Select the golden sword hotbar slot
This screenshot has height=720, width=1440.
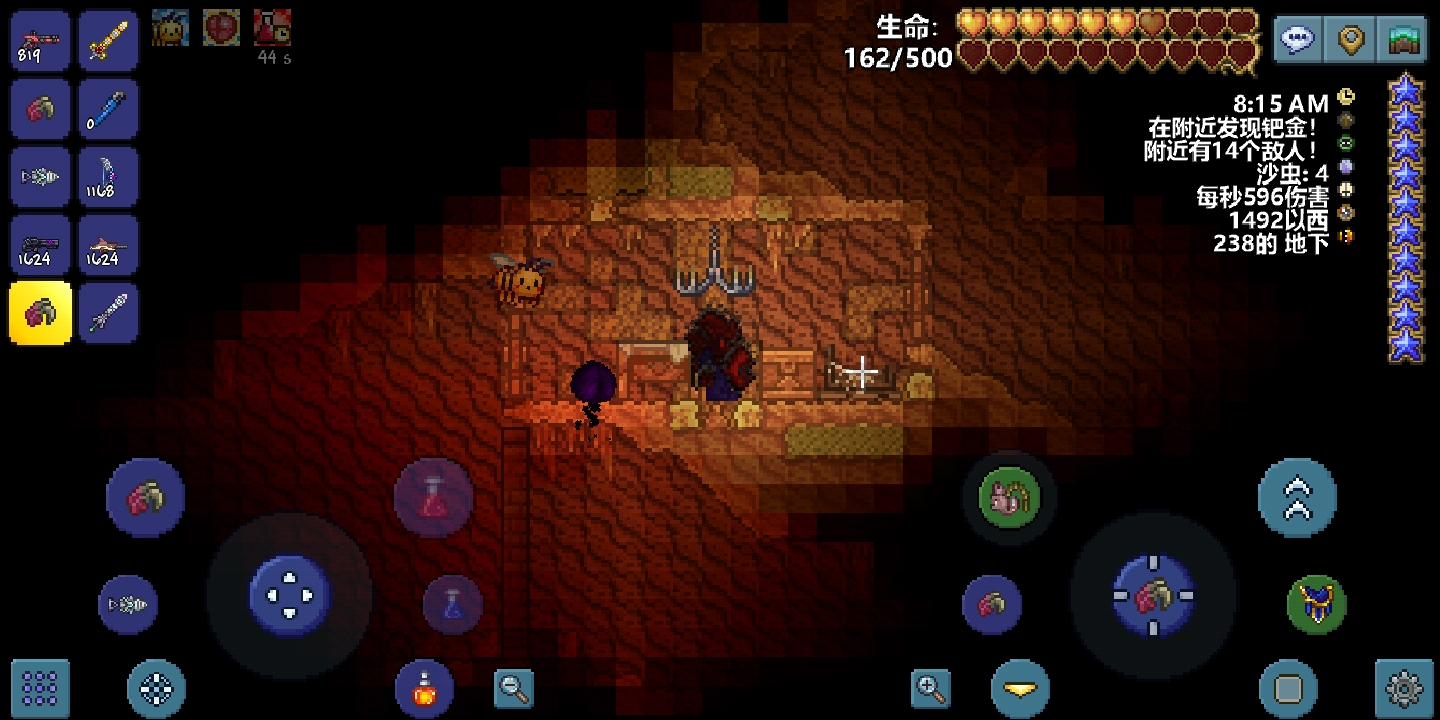pos(108,42)
